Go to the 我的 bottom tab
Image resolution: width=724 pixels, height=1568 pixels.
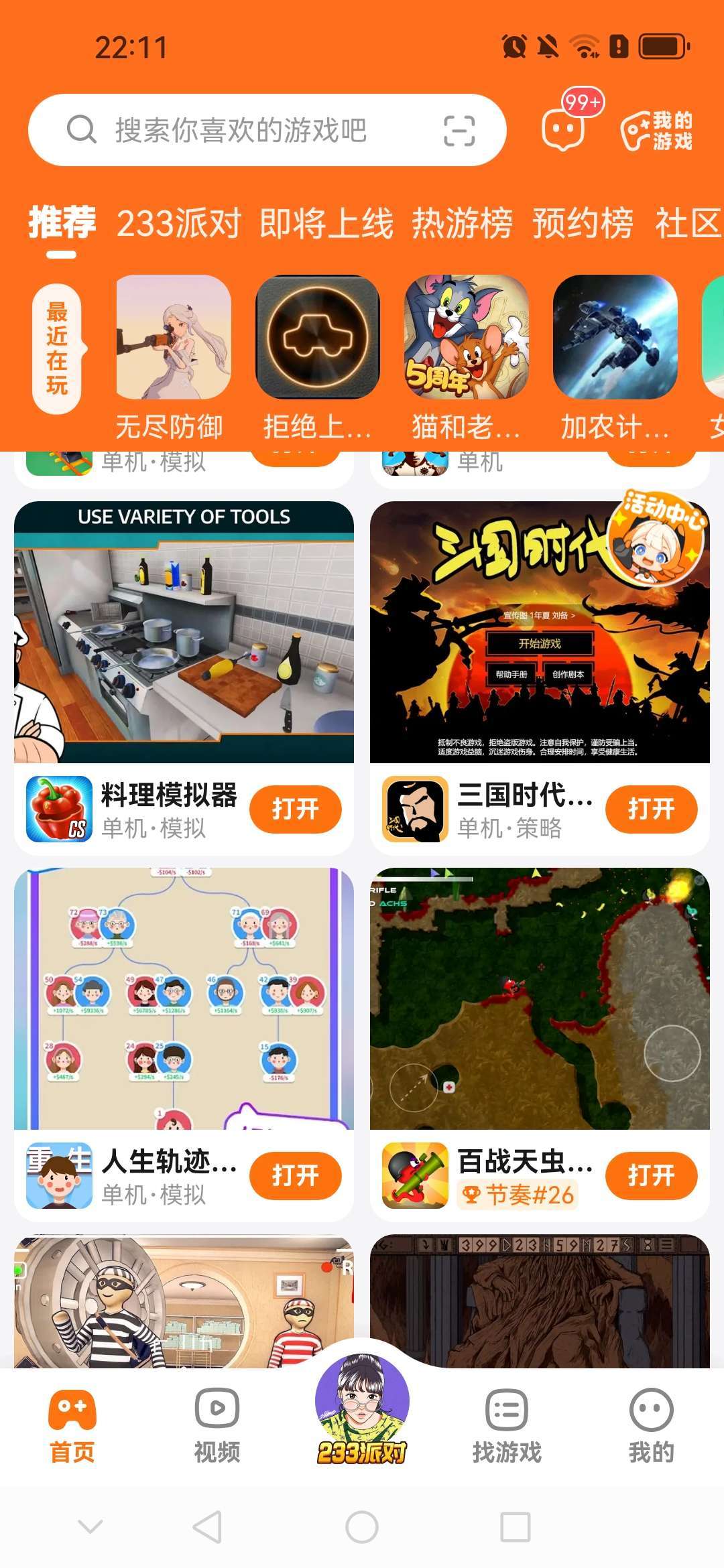coord(652,1424)
